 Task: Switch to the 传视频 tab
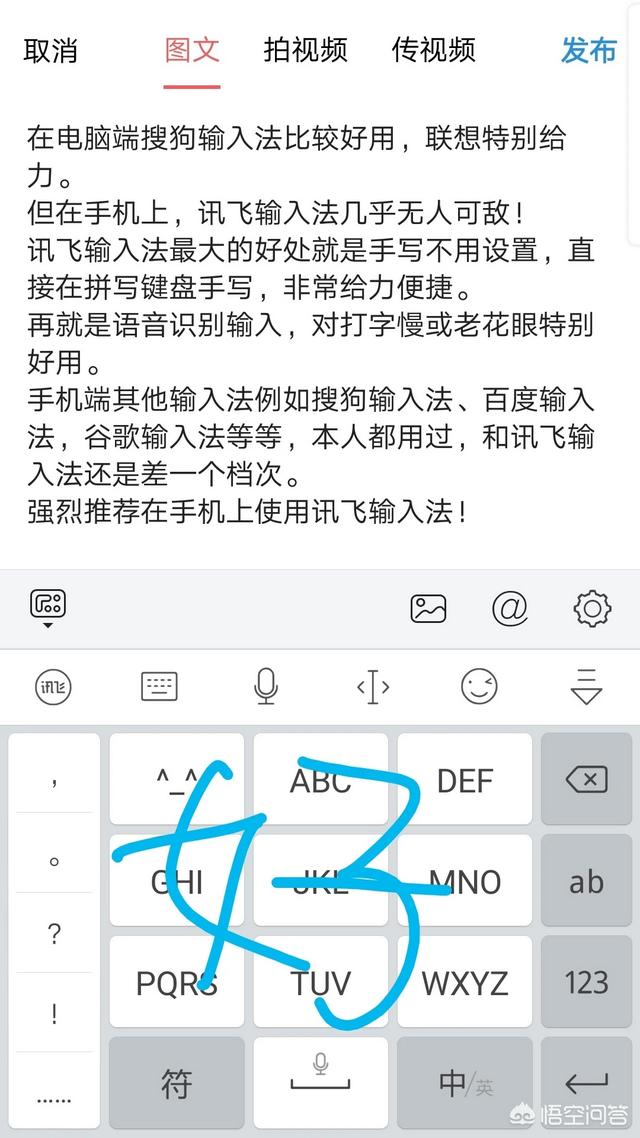point(434,50)
